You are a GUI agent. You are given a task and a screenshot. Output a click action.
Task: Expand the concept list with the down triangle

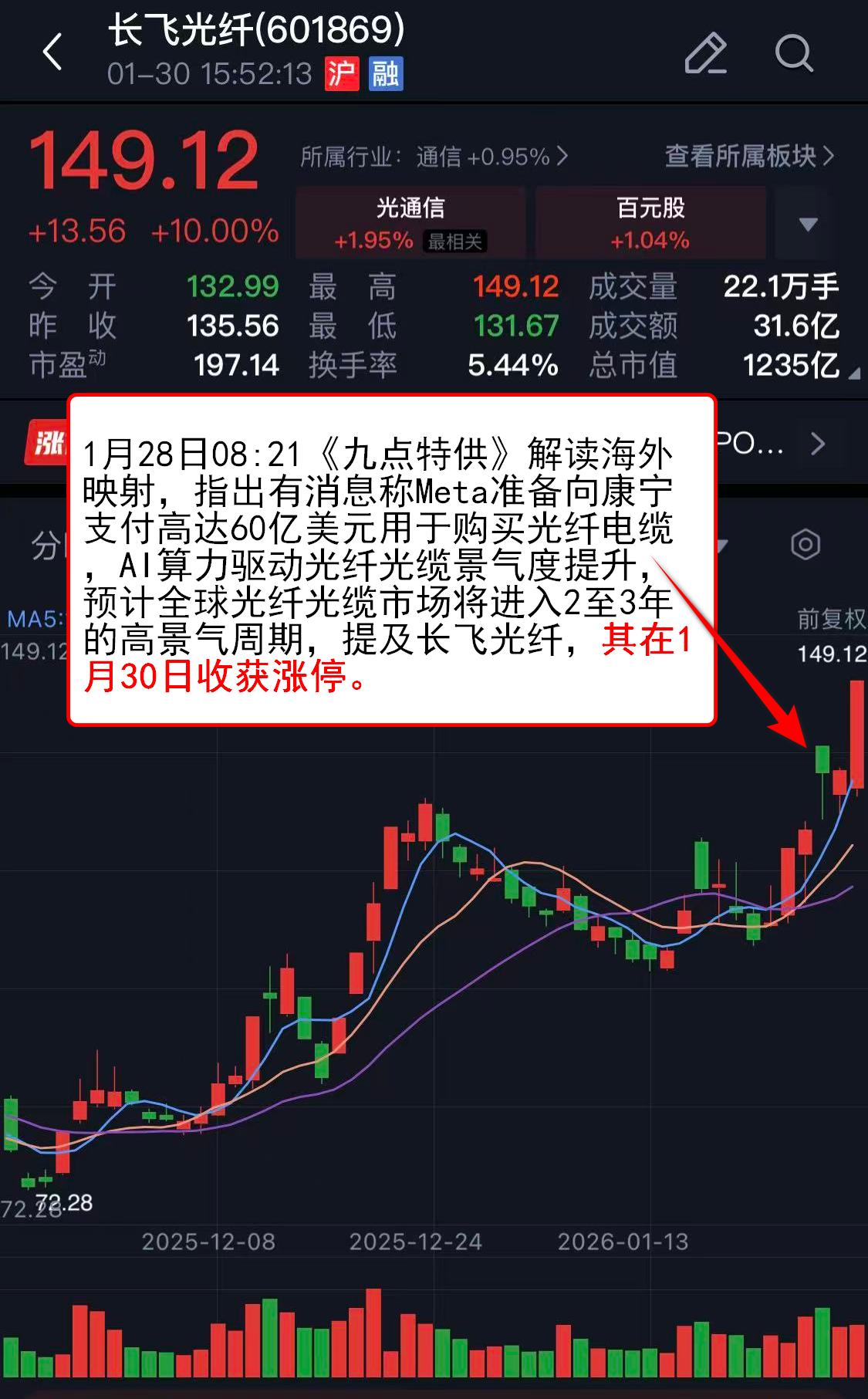pyautogui.click(x=807, y=224)
